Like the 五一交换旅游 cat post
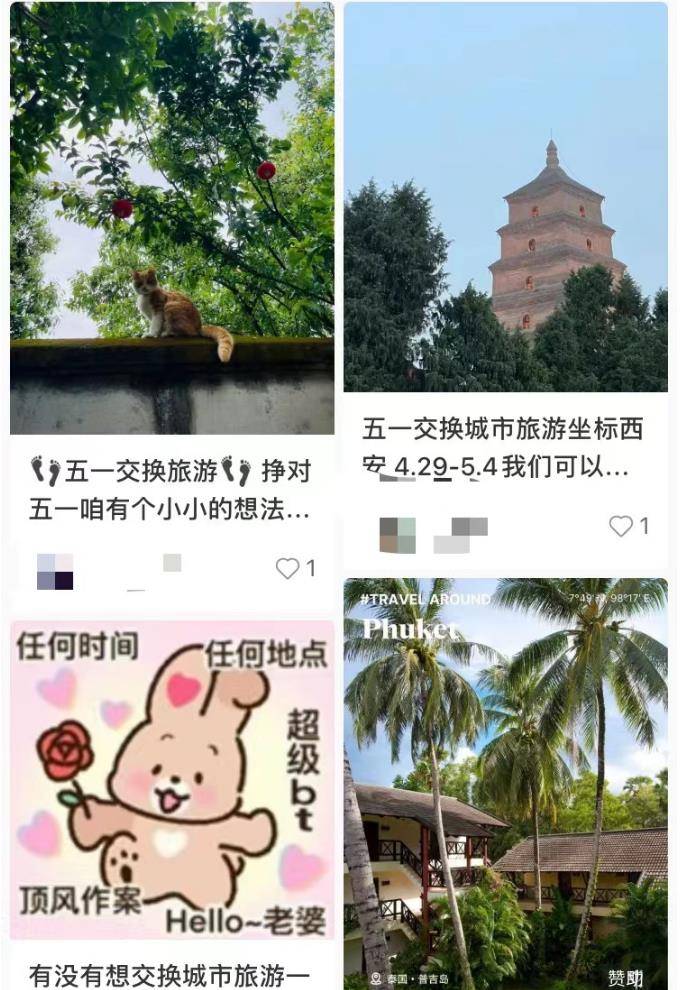The width and height of the screenshot is (680, 990). coord(288,569)
